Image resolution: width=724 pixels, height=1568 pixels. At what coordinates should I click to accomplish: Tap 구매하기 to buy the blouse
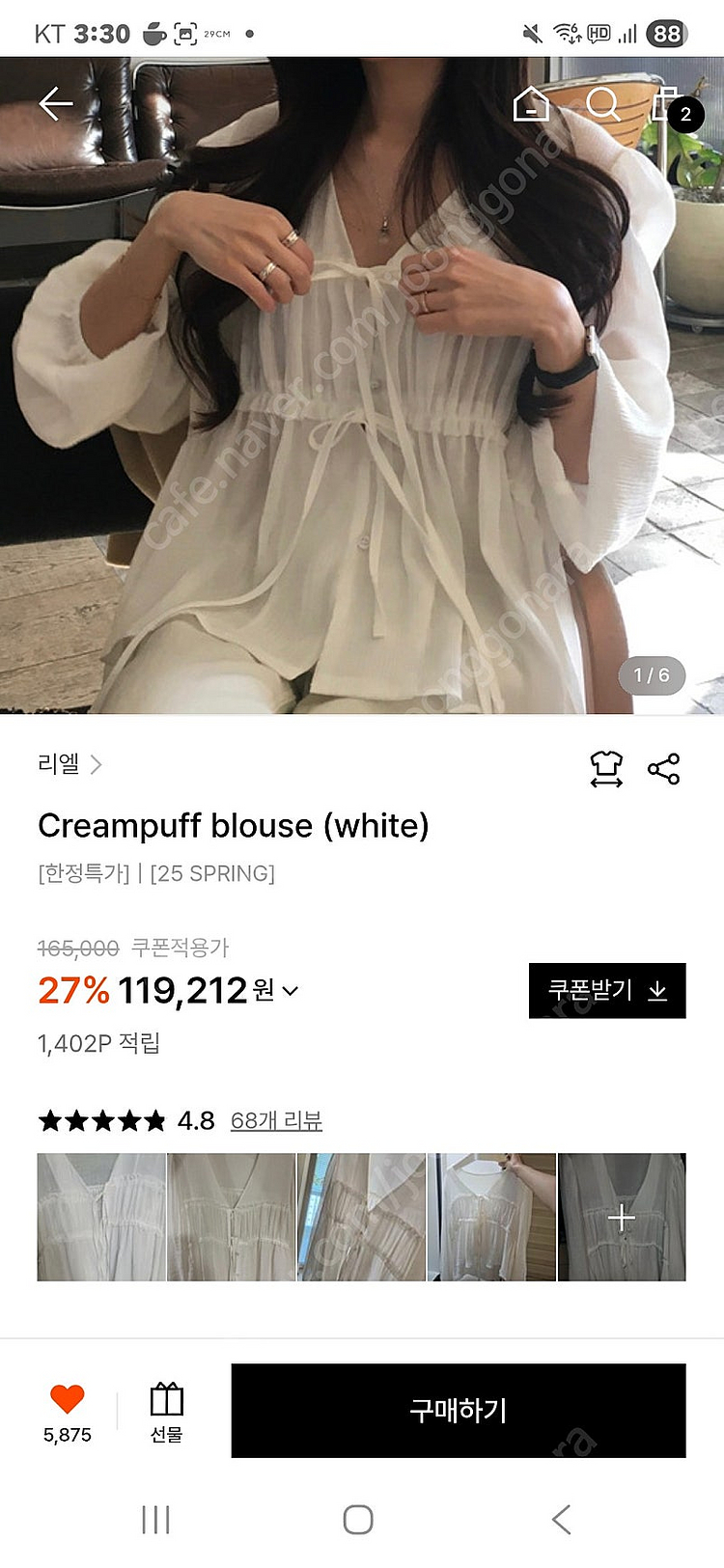click(459, 1411)
